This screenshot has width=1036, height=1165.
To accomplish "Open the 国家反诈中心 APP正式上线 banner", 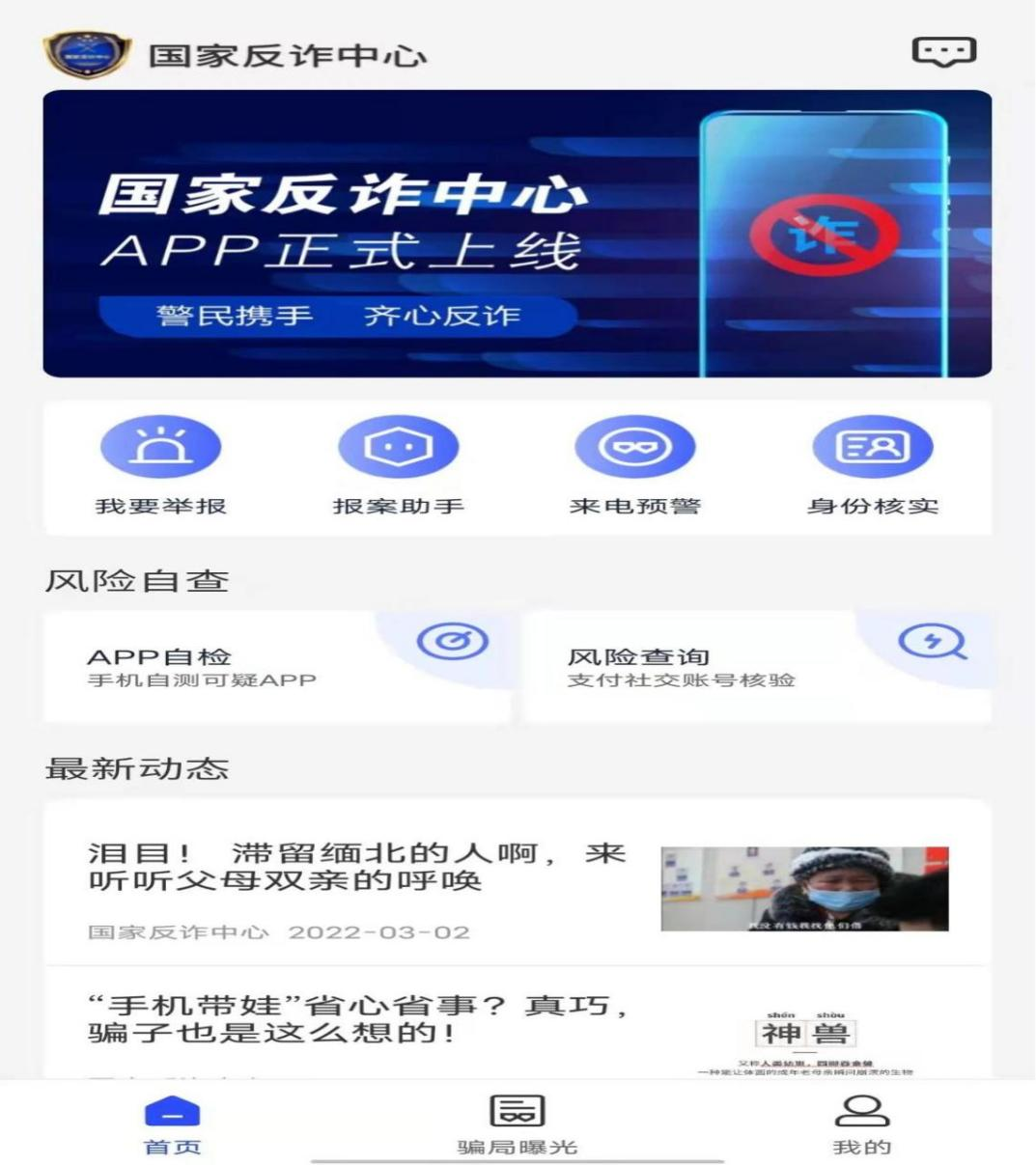I will (x=517, y=233).
